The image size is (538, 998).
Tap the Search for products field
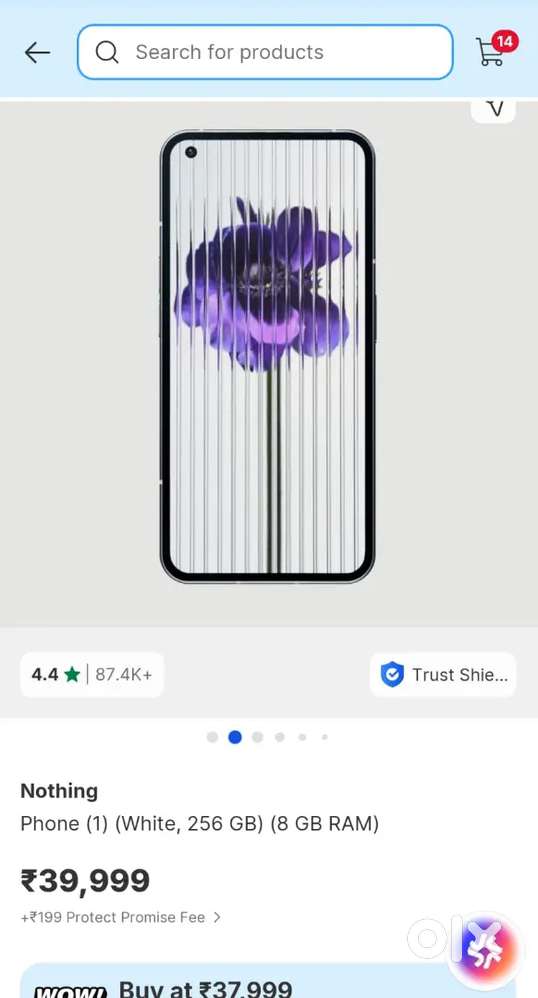[x=265, y=52]
